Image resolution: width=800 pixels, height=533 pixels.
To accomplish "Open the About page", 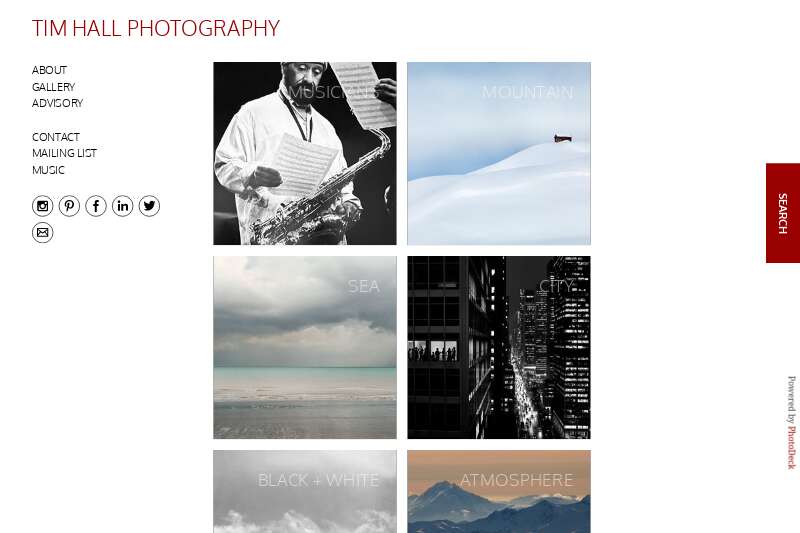I will (49, 70).
